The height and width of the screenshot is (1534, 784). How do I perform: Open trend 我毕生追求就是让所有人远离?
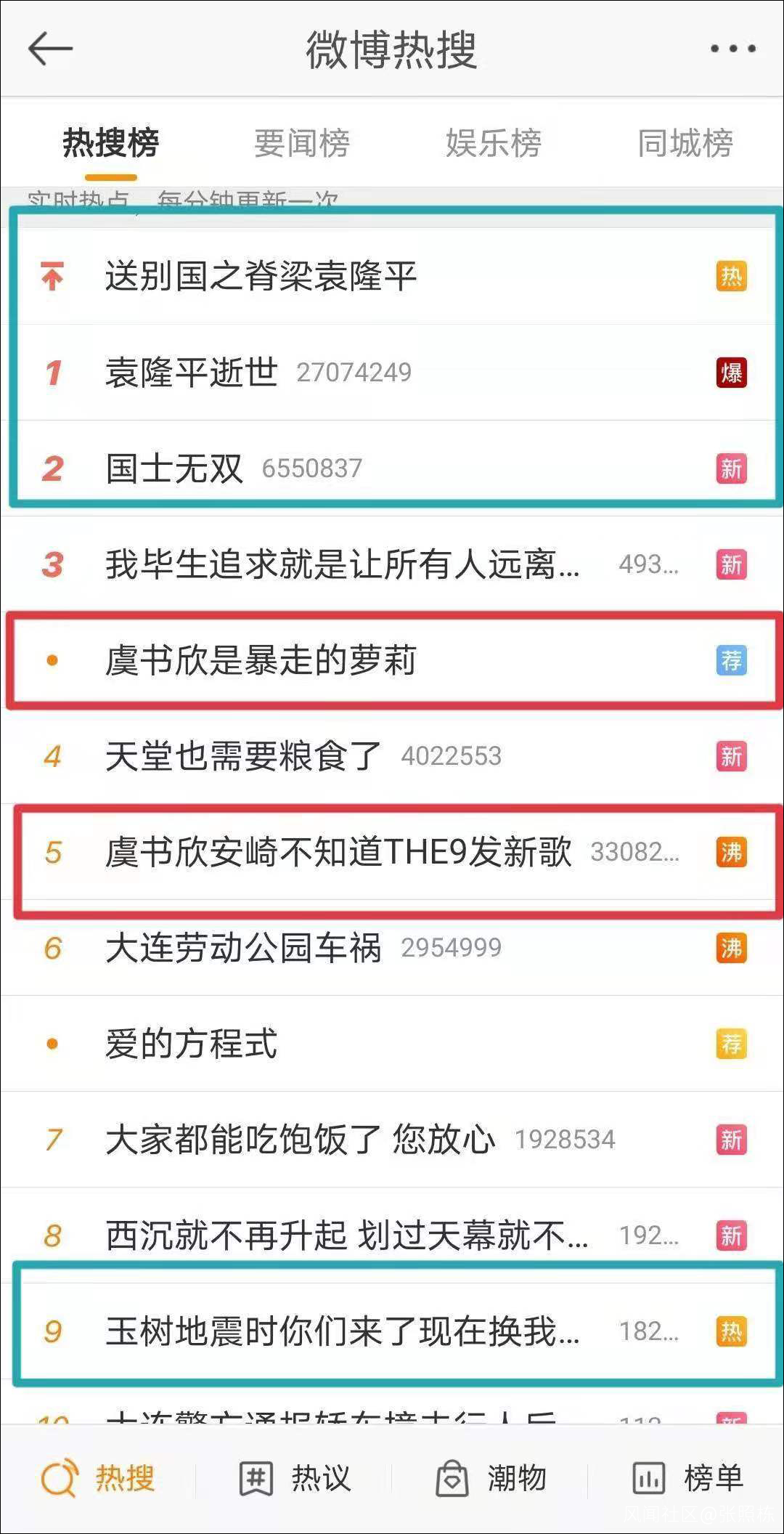[x=341, y=564]
